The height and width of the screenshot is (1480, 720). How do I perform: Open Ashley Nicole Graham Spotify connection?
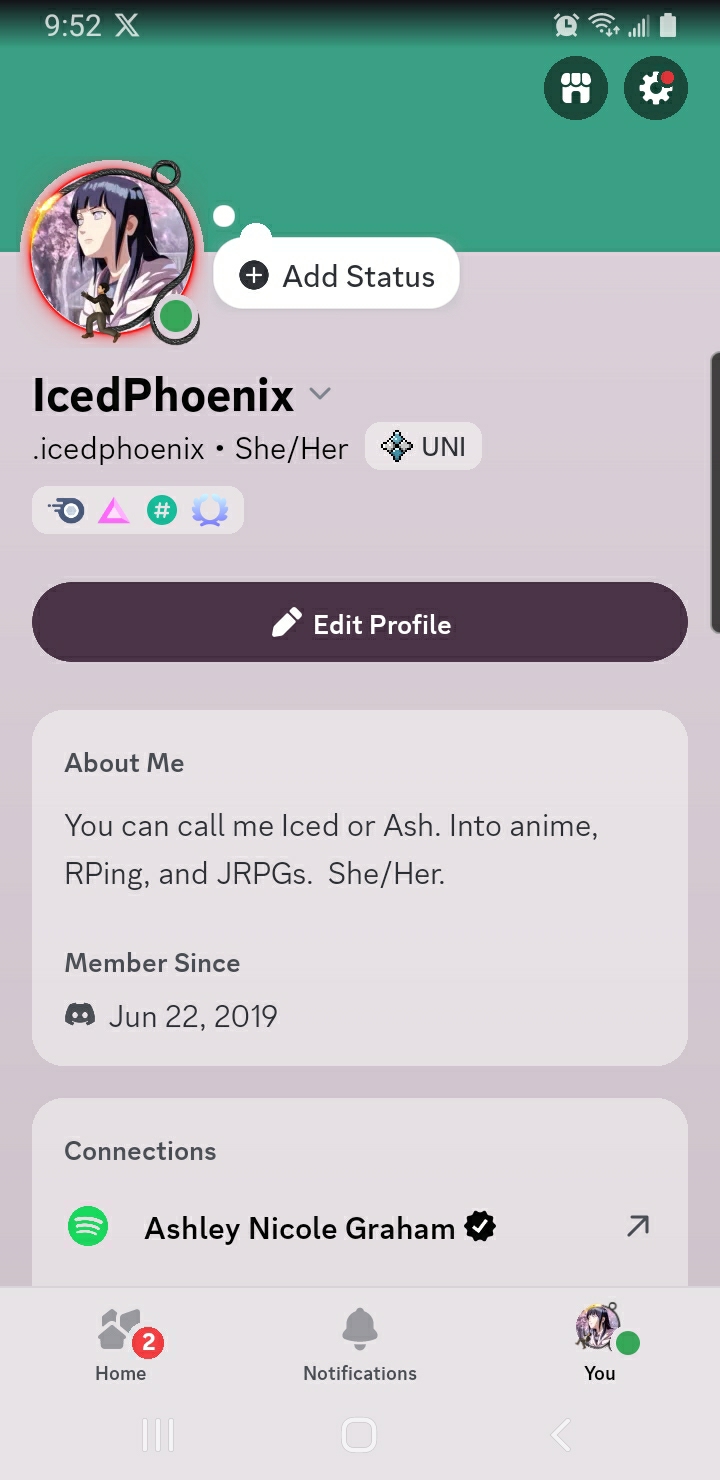tap(360, 1227)
